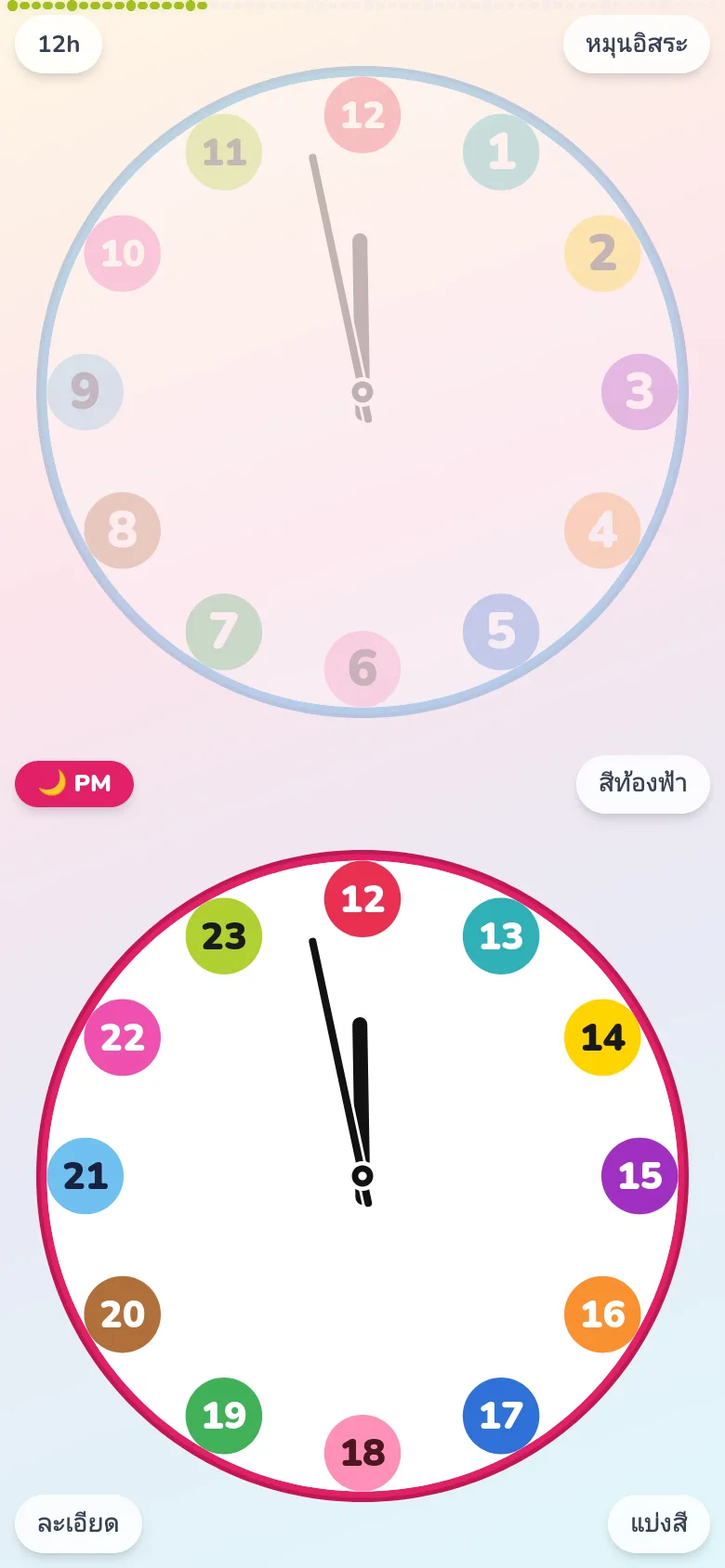Expand หมุนอิสระ free rotate option
This screenshot has width=725, height=1568.
pyautogui.click(x=637, y=44)
